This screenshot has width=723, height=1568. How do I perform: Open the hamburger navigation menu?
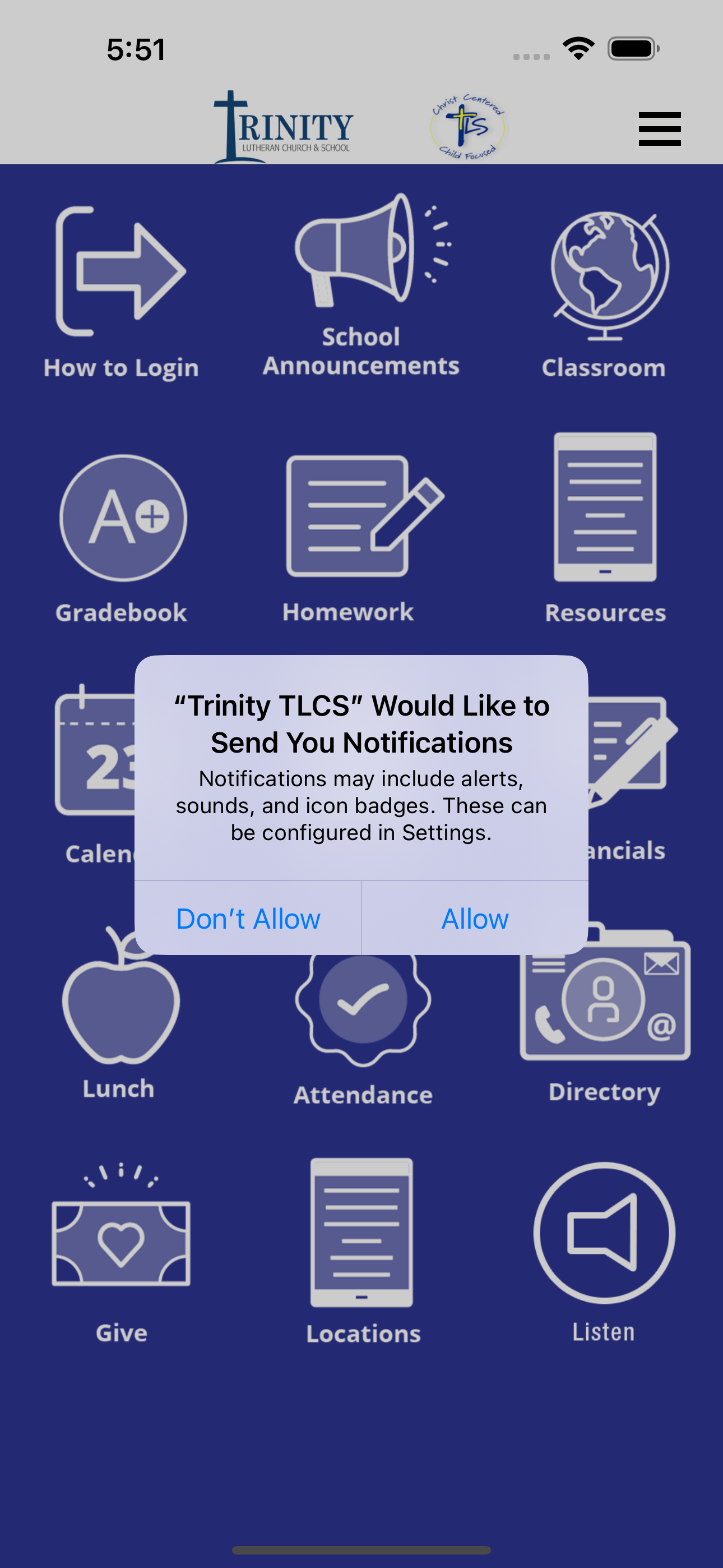pyautogui.click(x=659, y=128)
